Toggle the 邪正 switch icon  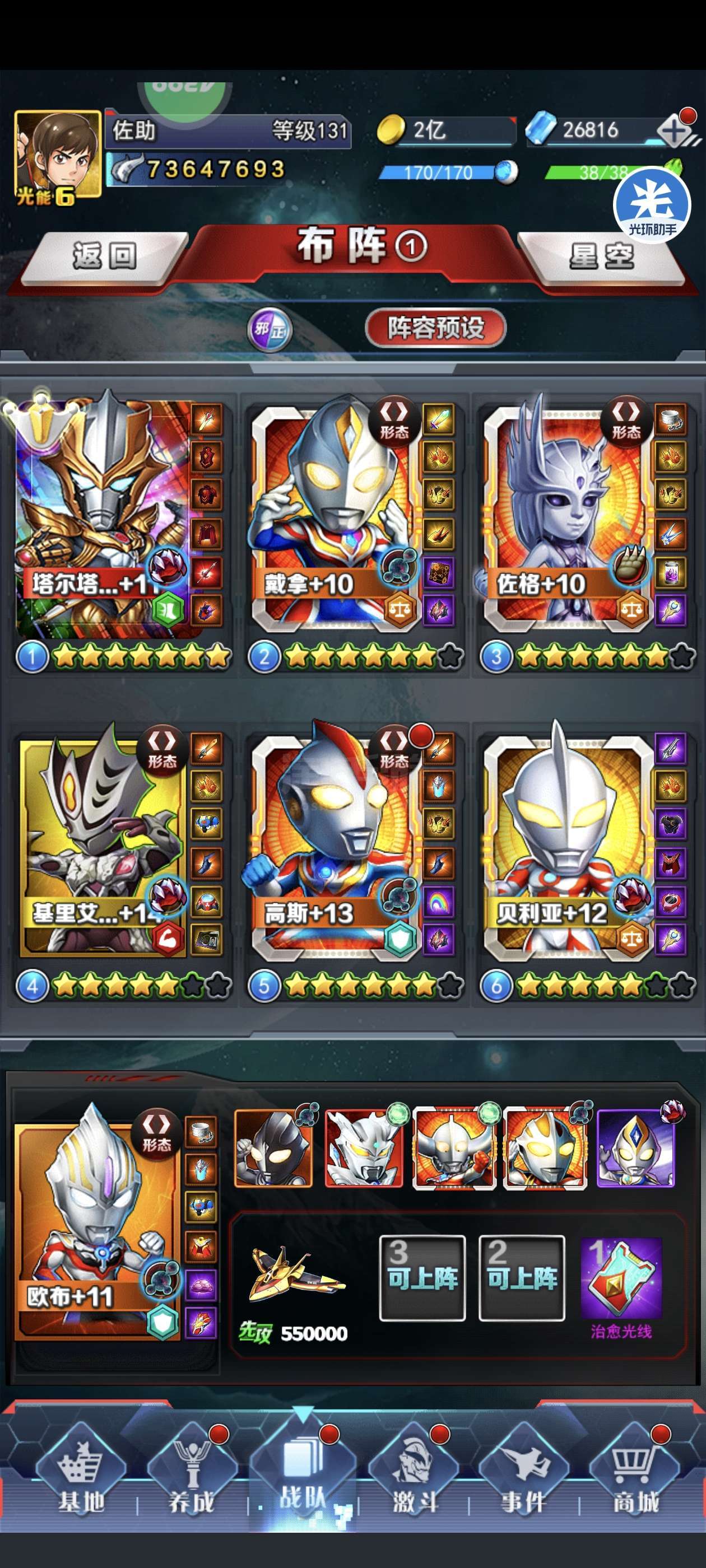270,329
